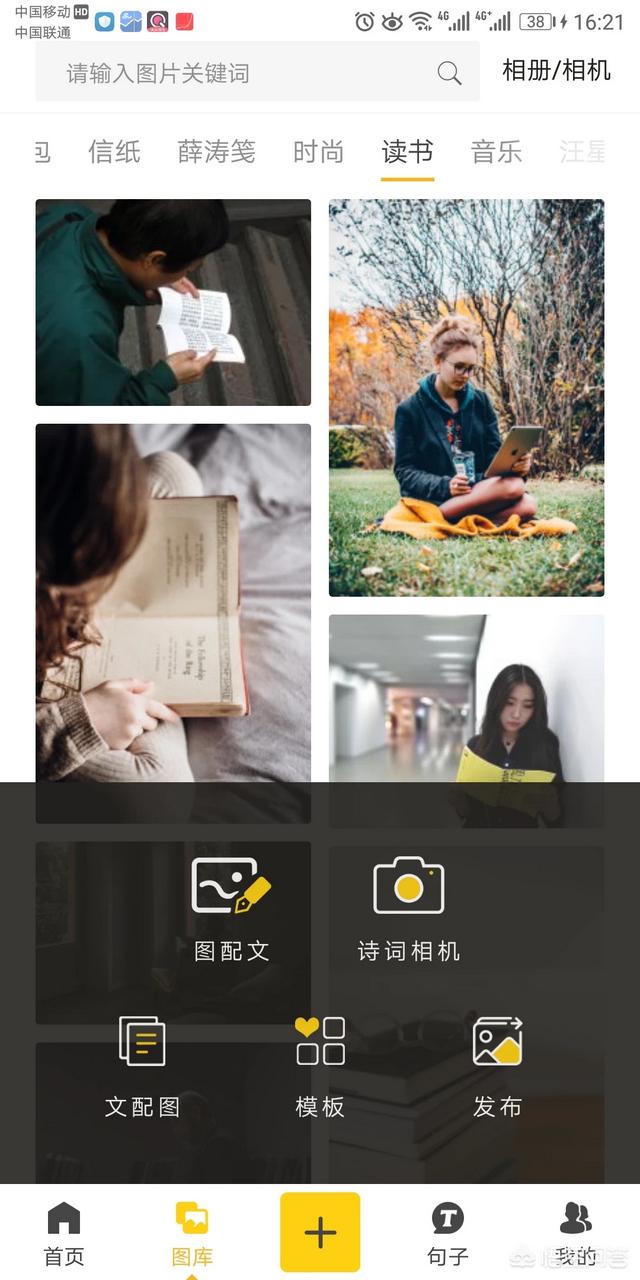Go to the 首页 home tab

(64, 1233)
